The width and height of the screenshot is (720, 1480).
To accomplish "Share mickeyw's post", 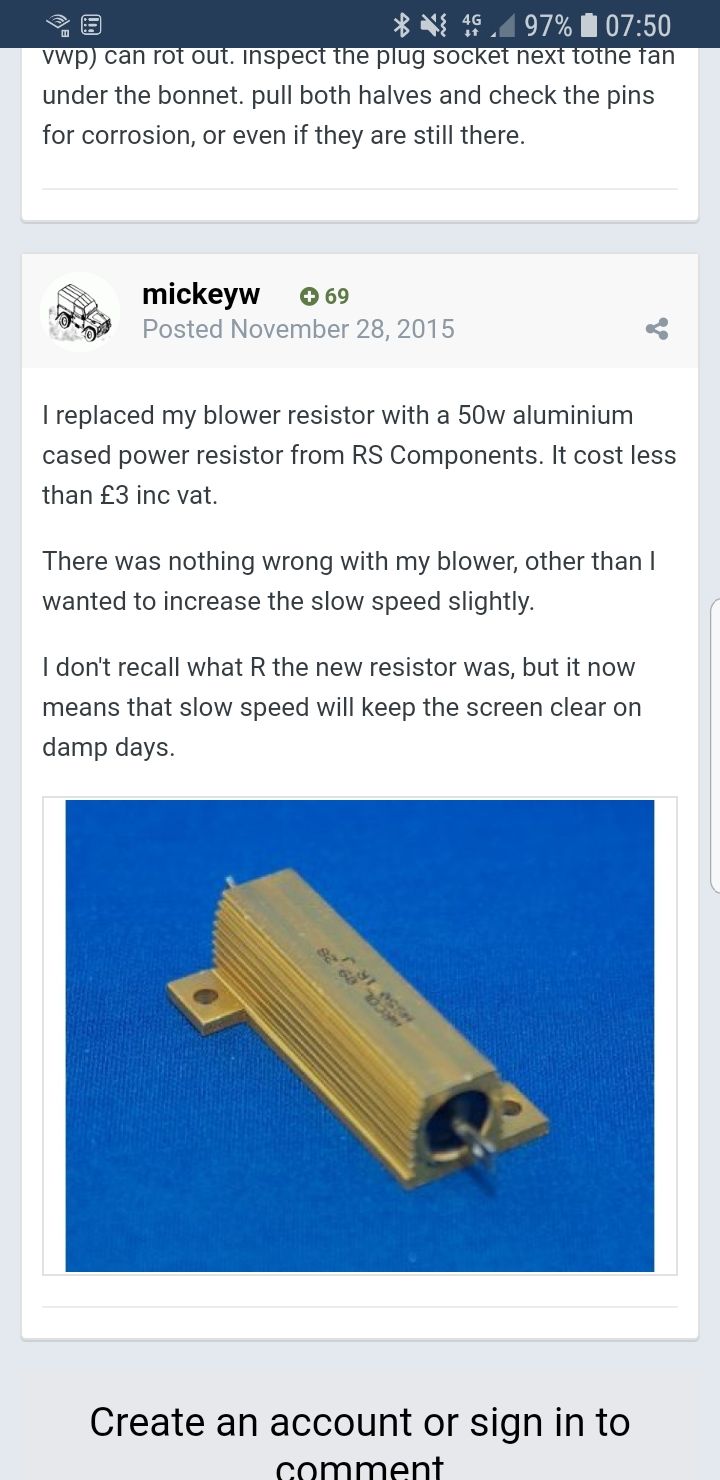I will click(657, 328).
